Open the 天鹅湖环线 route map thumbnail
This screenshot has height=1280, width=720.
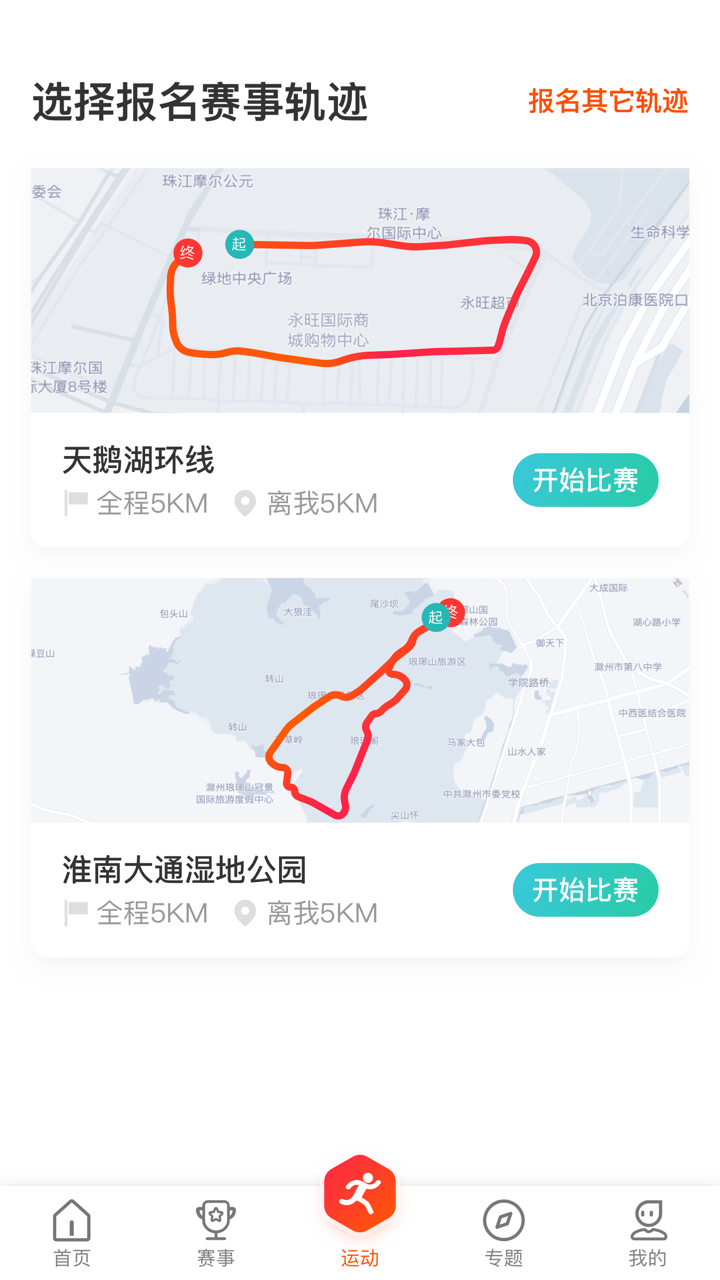pos(360,288)
